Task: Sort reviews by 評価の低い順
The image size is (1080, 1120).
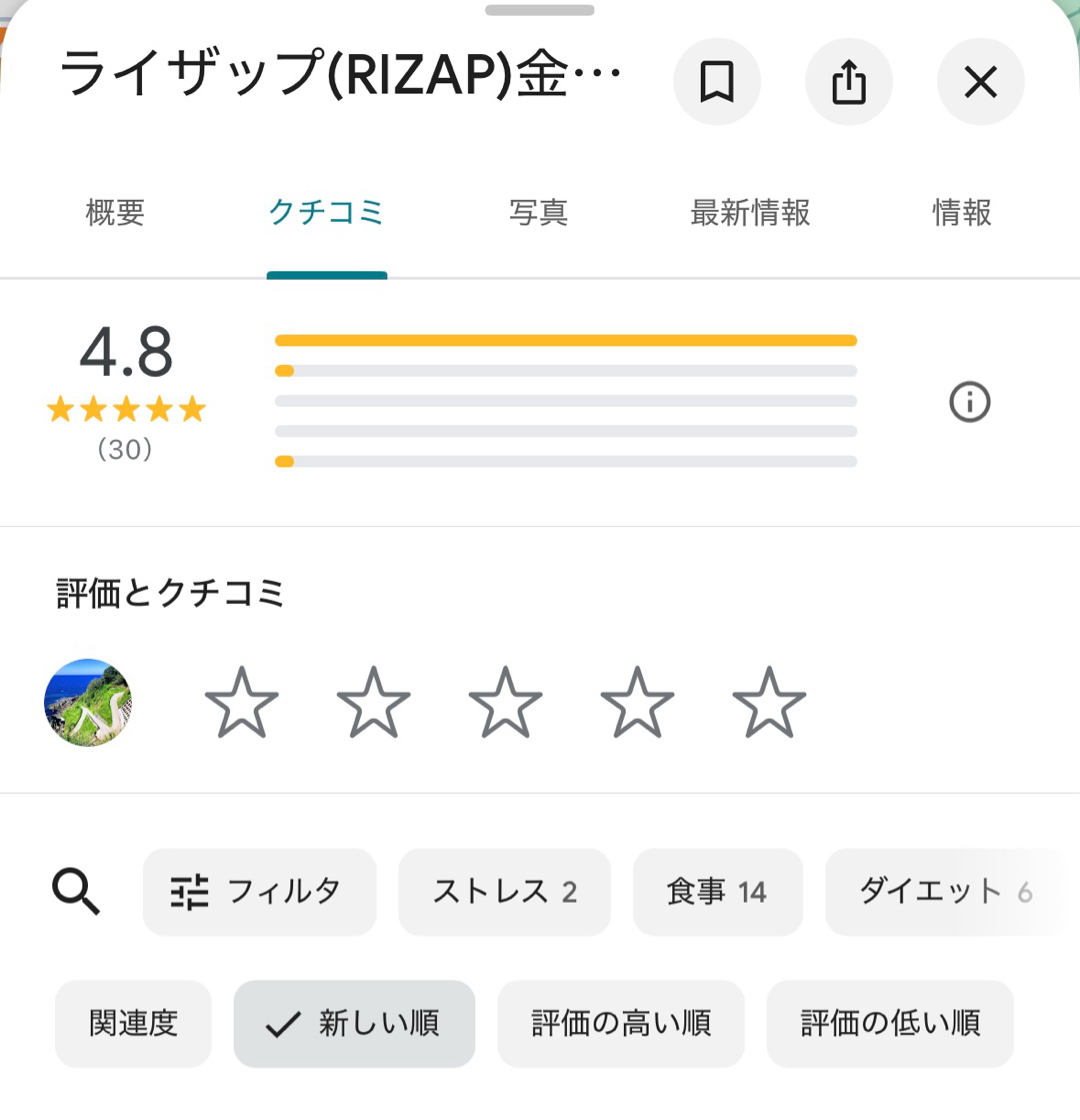Action: [890, 1023]
